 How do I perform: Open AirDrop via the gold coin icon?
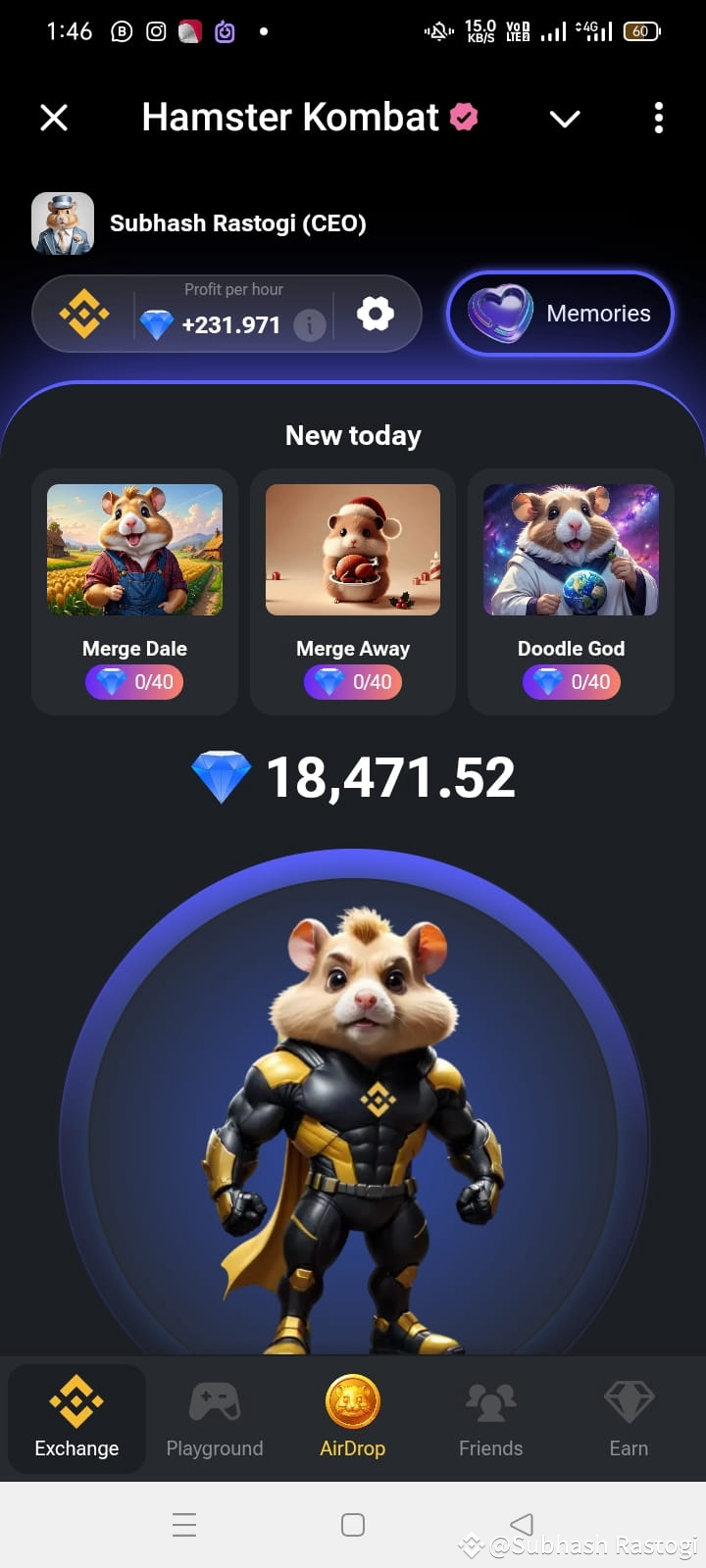coord(352,1401)
